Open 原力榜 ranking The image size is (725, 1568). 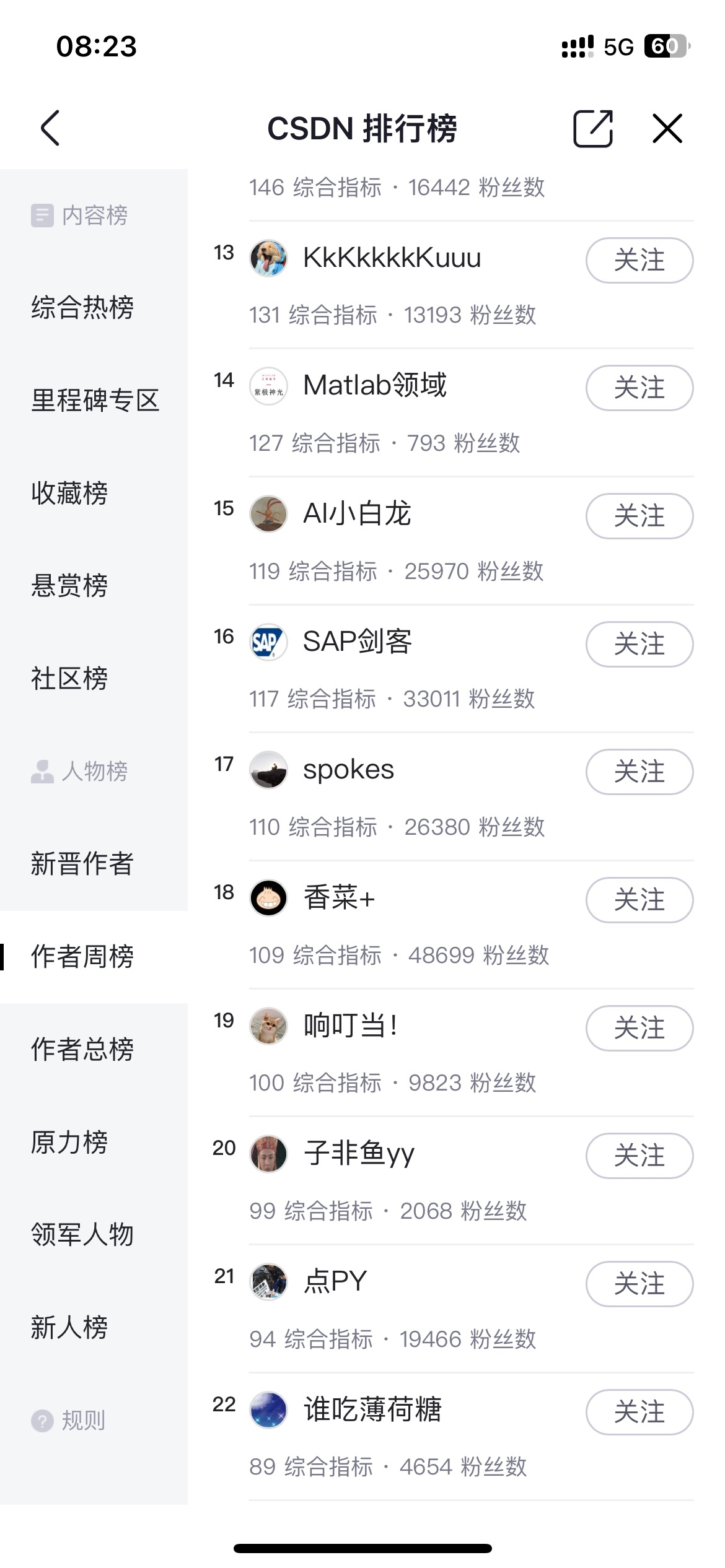point(69,1142)
